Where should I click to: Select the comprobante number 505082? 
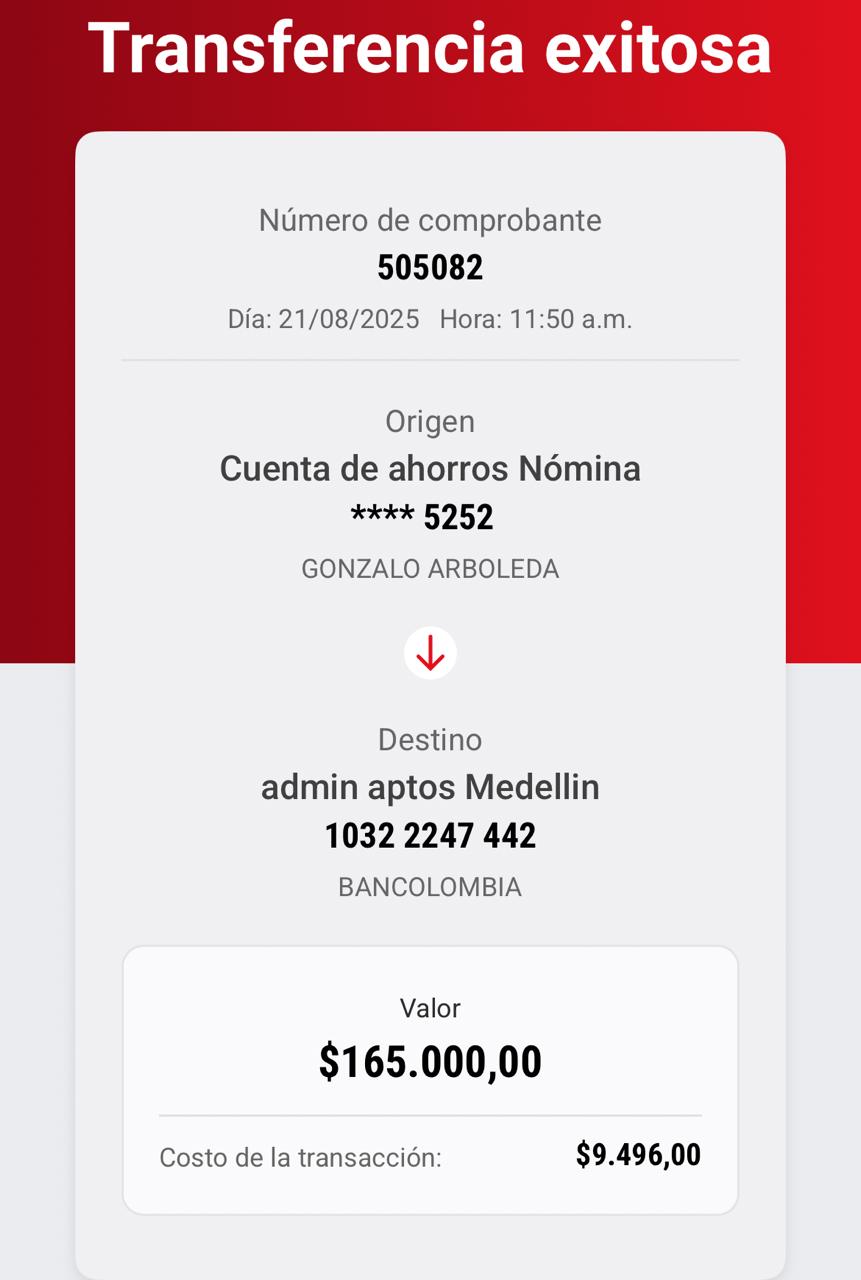430,266
